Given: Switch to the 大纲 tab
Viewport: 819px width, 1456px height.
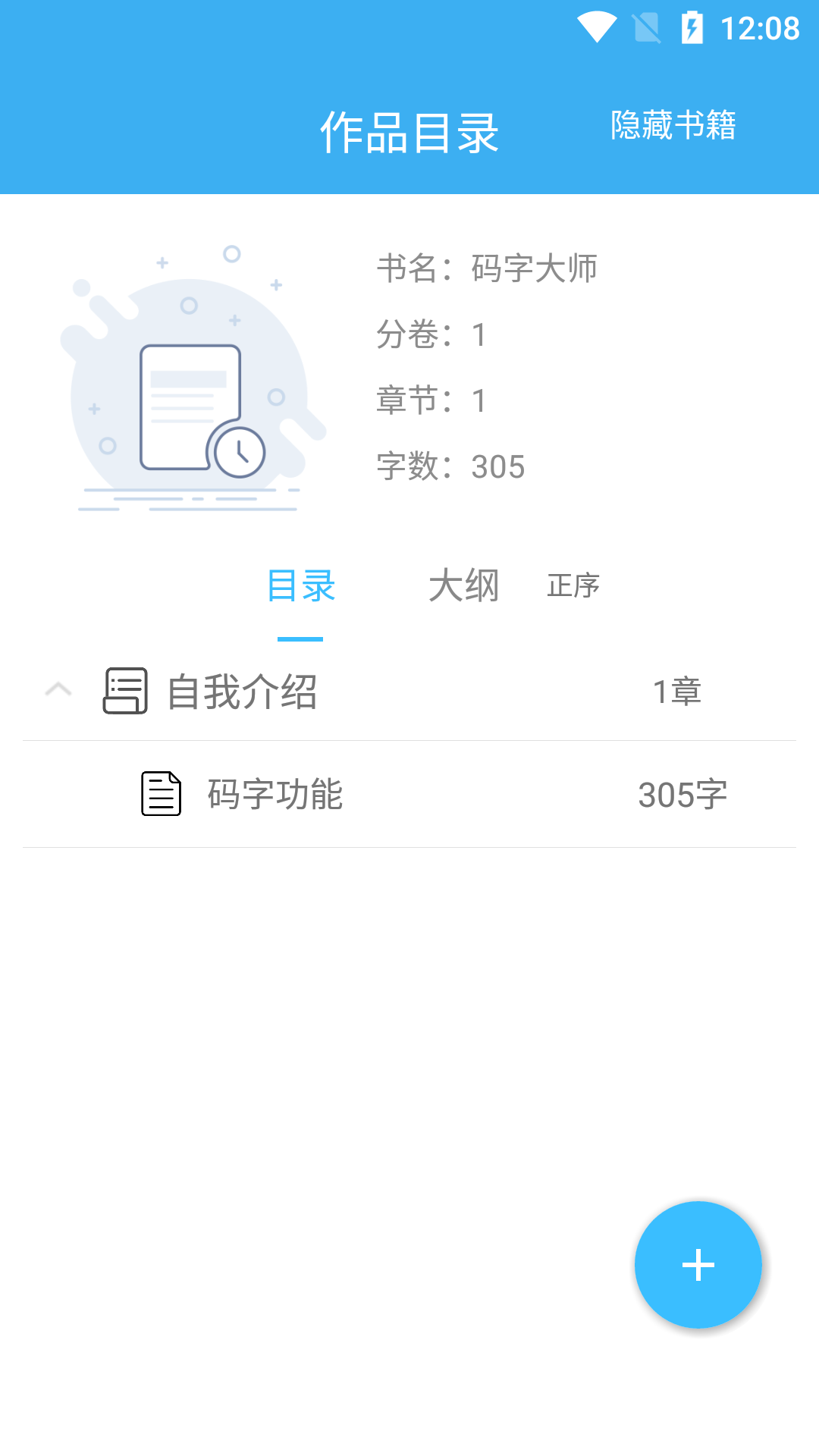Looking at the screenshot, I should [x=463, y=586].
